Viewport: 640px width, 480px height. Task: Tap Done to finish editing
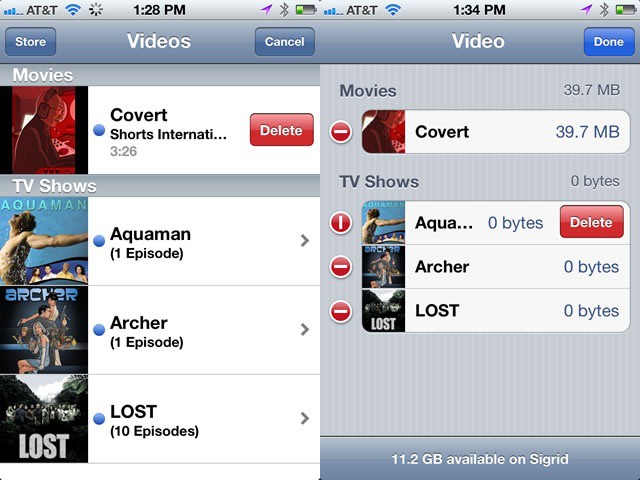608,42
